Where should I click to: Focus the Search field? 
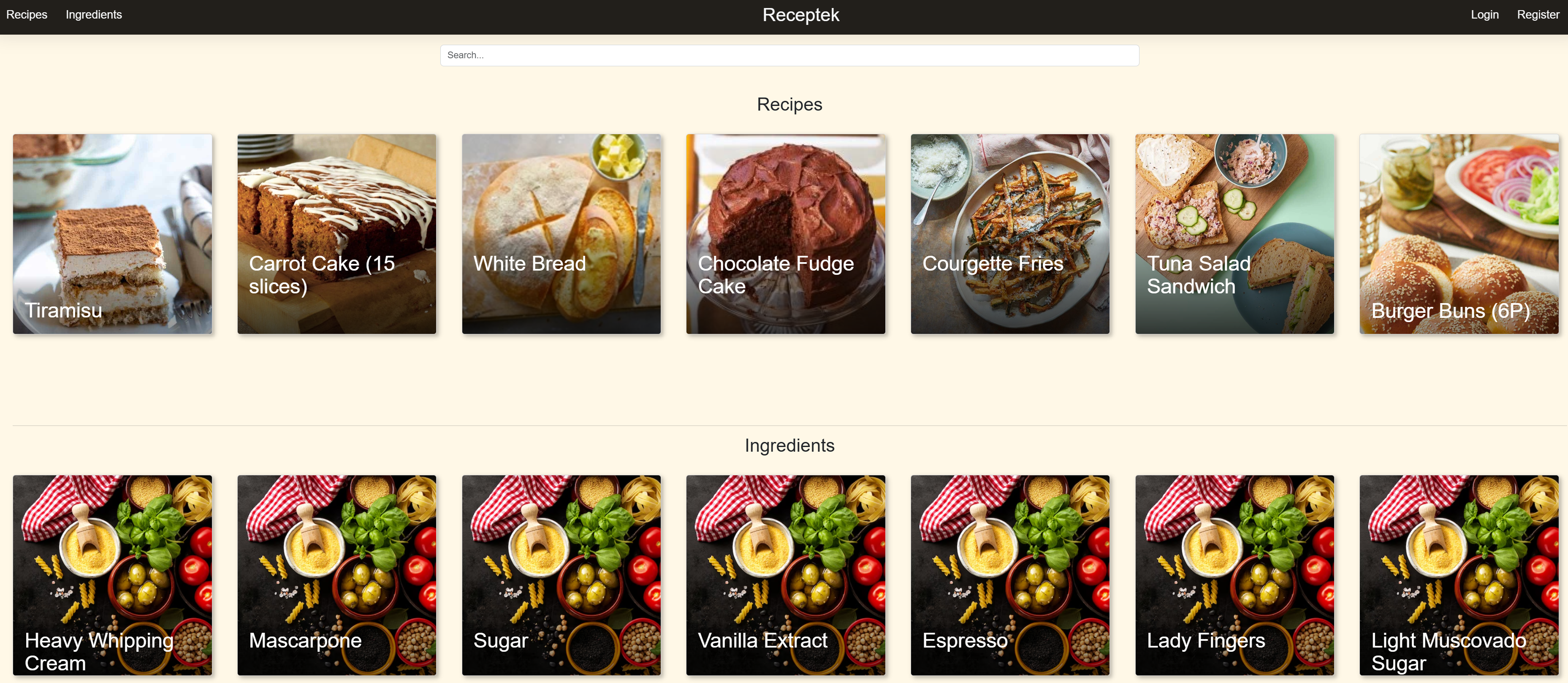click(x=789, y=55)
